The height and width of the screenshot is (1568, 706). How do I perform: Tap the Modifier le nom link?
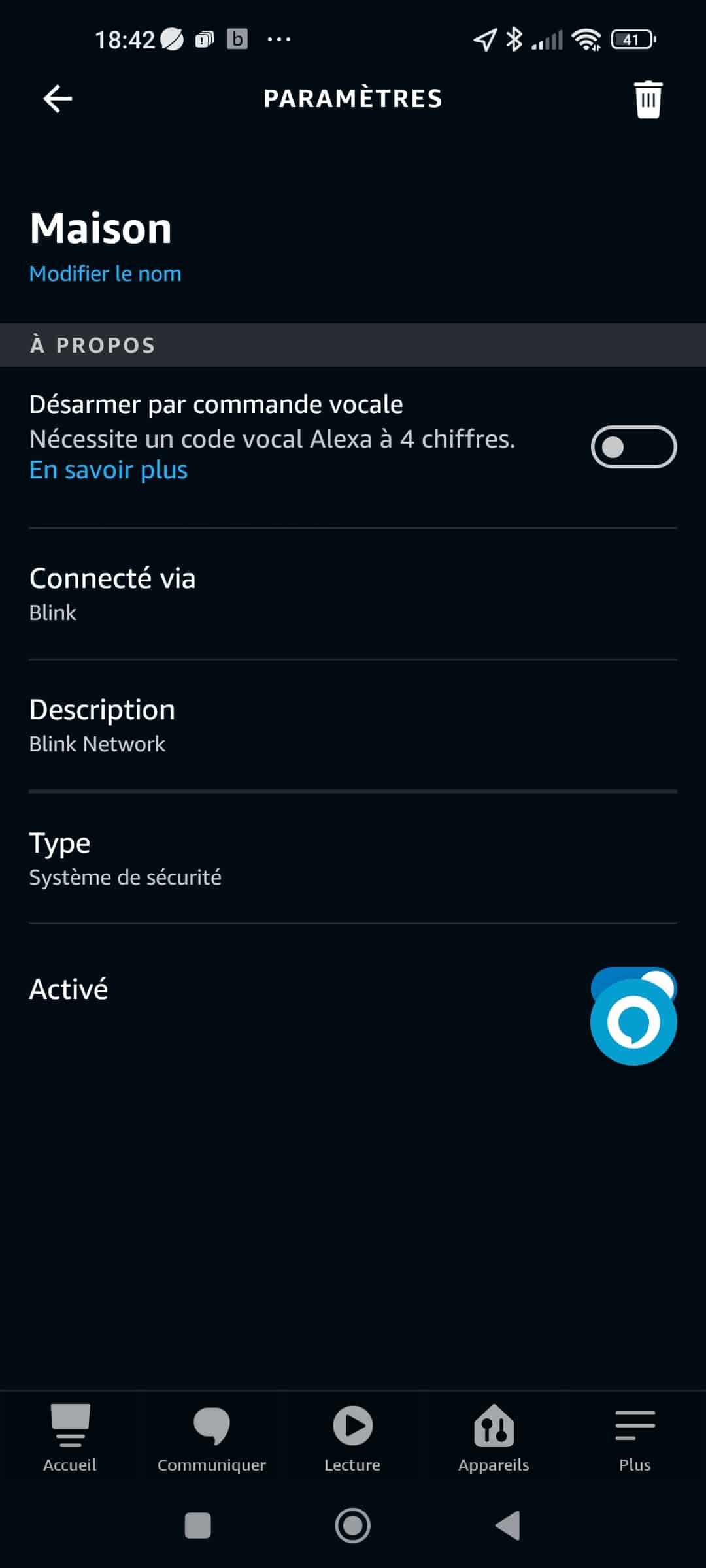pos(105,273)
